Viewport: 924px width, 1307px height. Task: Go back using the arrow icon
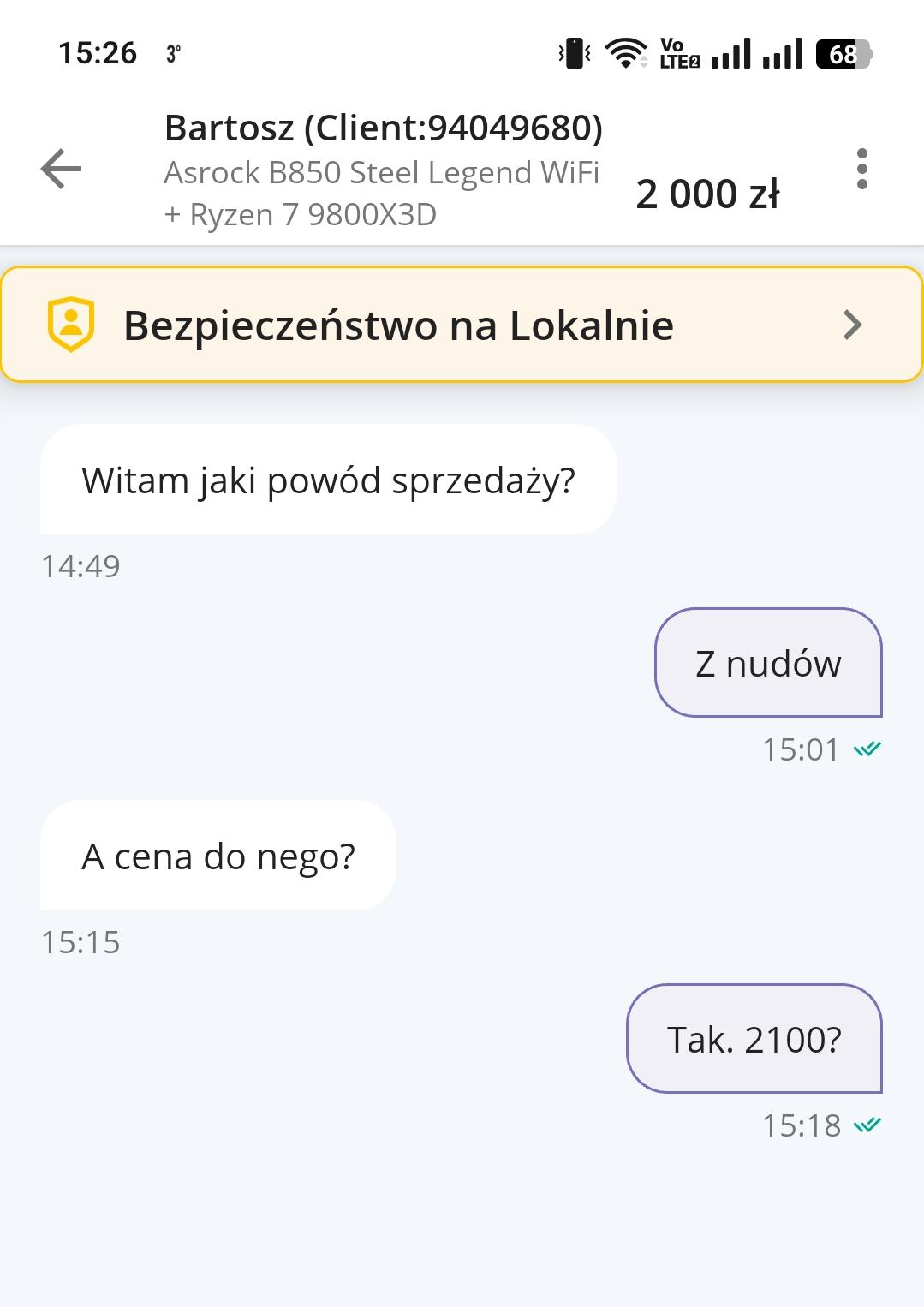tap(61, 169)
